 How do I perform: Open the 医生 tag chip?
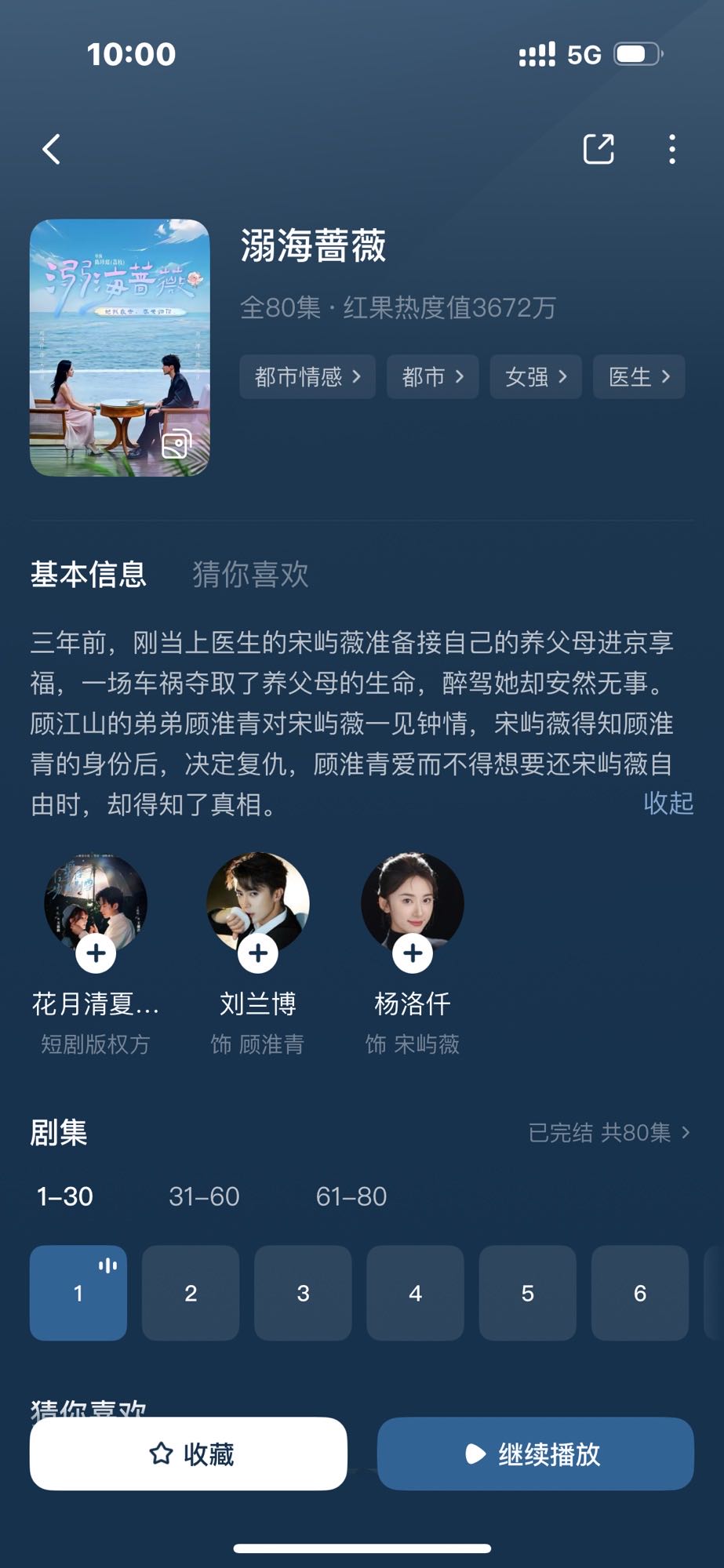[639, 377]
